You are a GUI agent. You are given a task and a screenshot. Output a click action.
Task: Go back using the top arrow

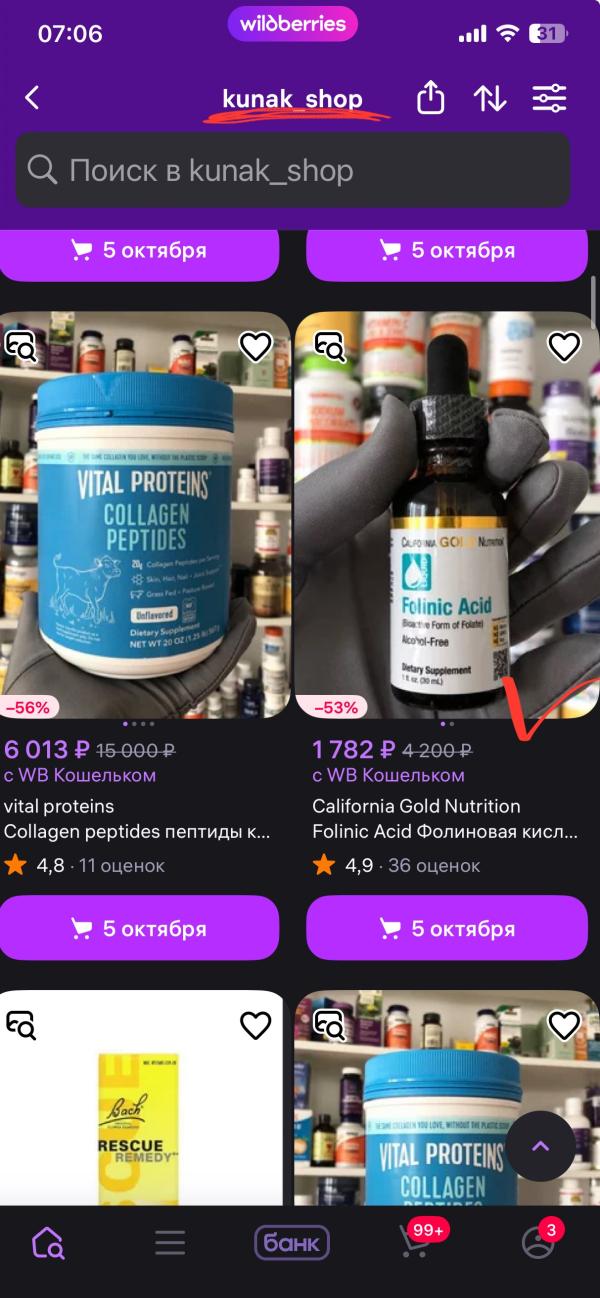pyautogui.click(x=32, y=98)
